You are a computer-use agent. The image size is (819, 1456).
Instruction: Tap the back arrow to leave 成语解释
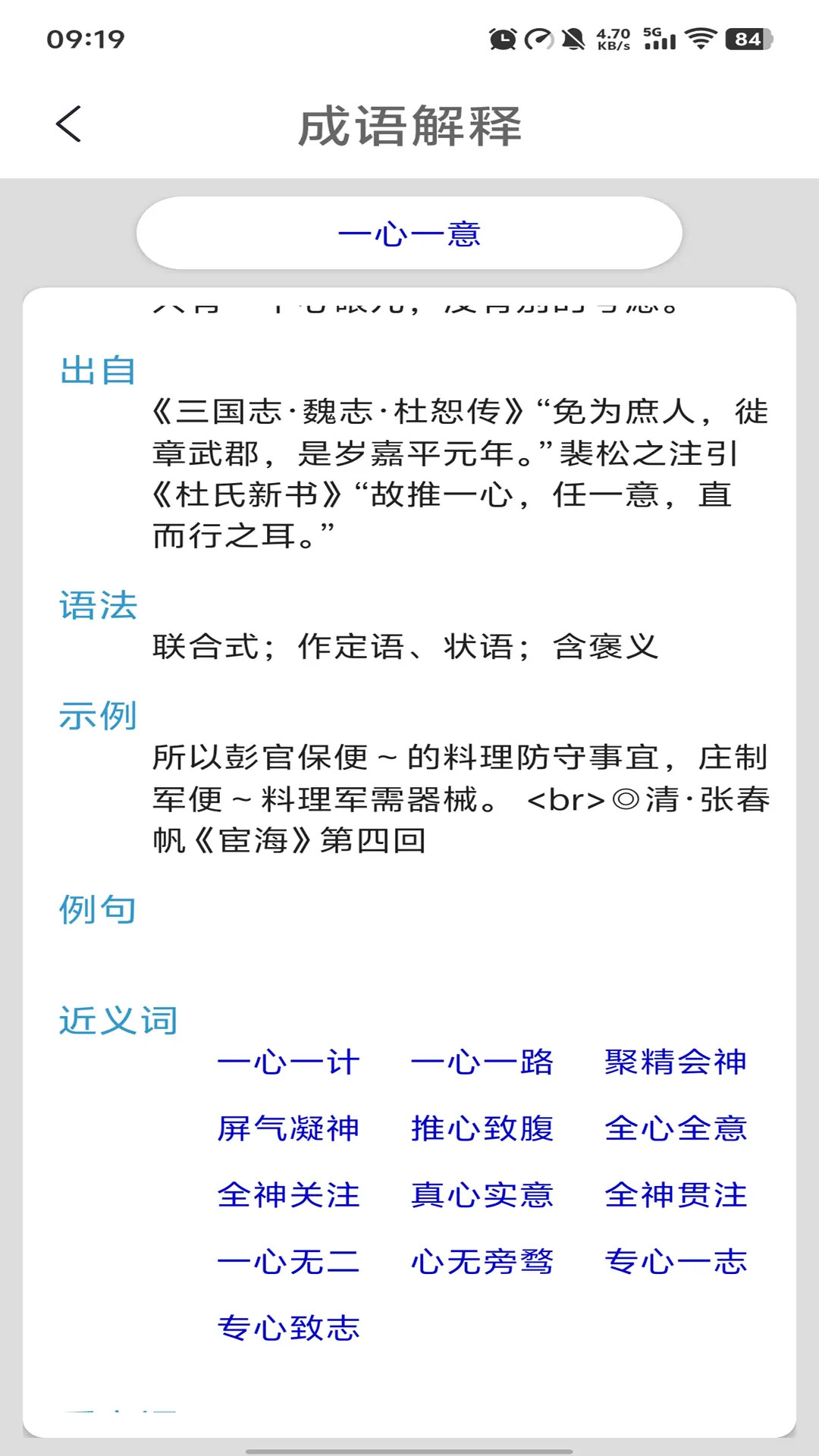[x=68, y=124]
